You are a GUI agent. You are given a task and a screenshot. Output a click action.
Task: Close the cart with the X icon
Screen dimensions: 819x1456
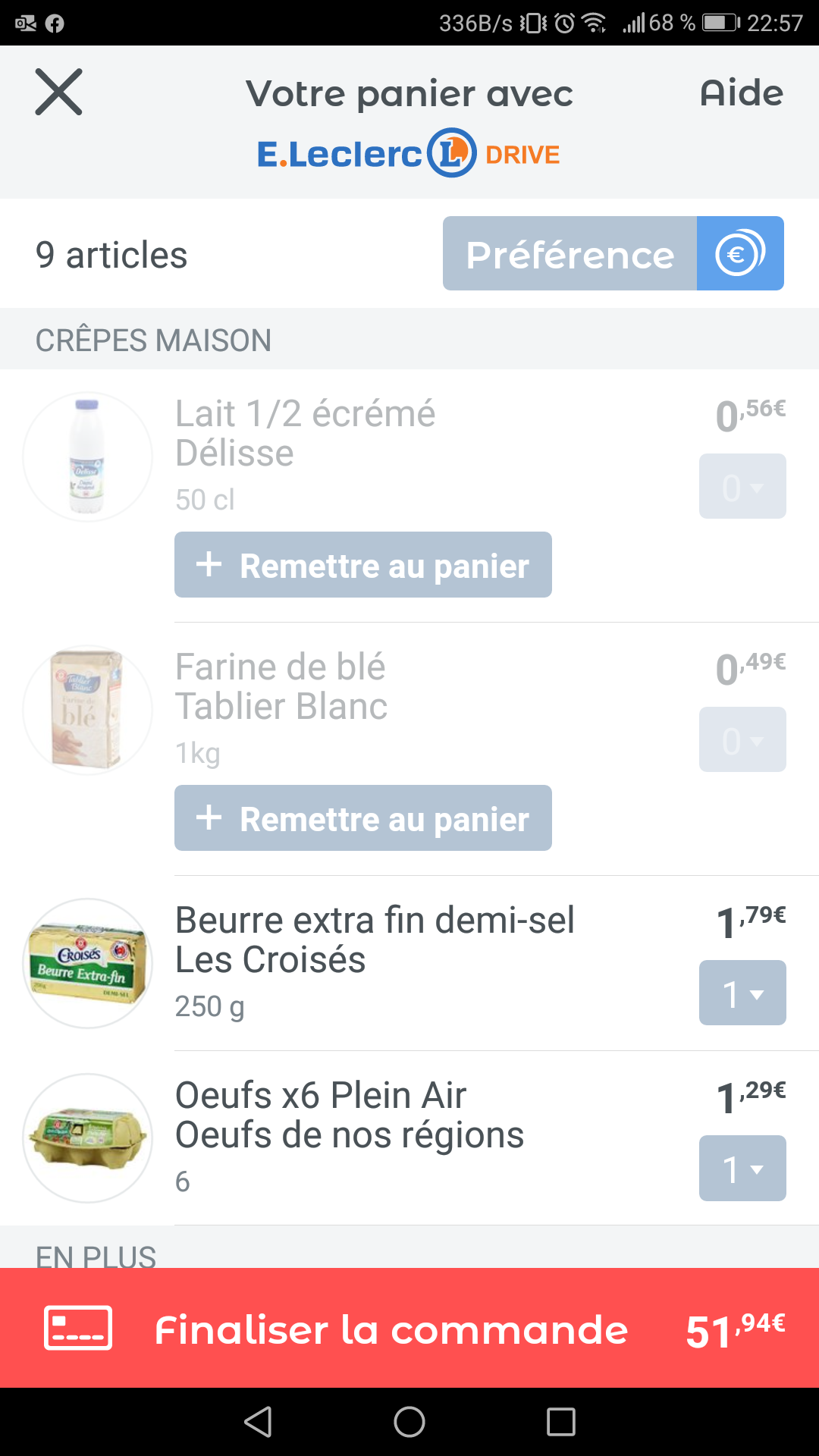point(58,93)
